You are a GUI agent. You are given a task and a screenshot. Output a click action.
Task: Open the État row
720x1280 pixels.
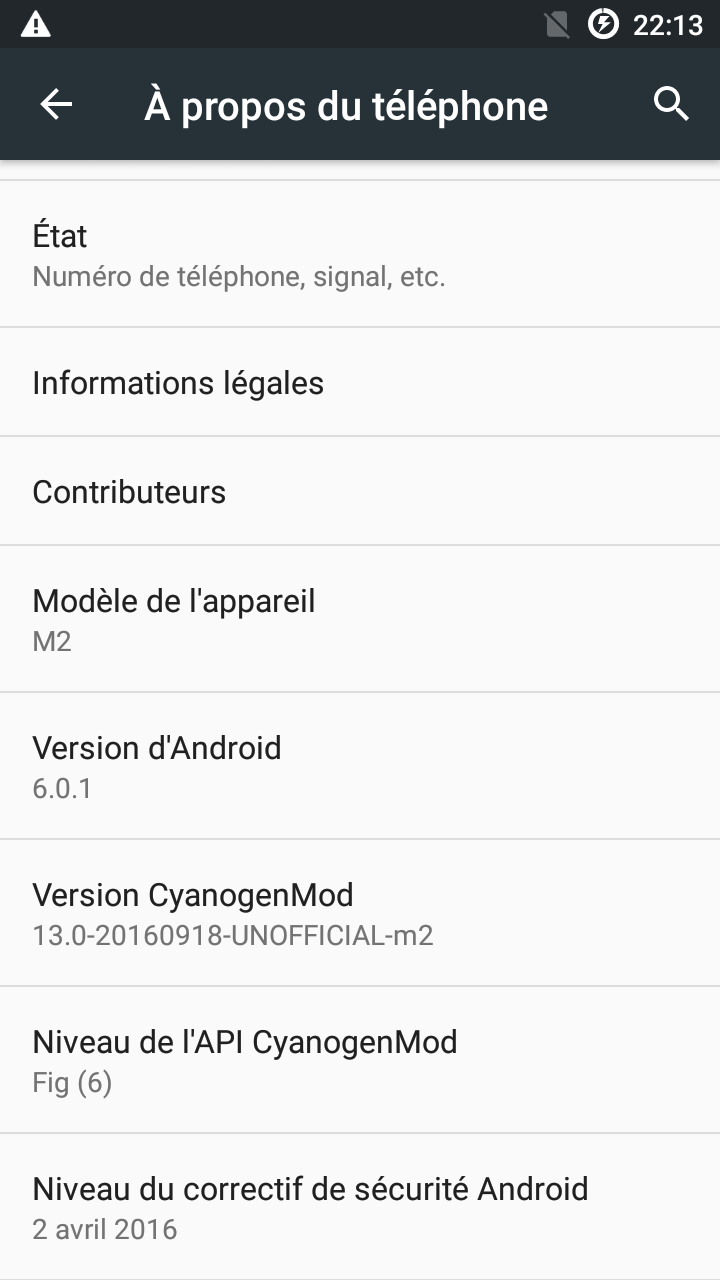click(360, 254)
